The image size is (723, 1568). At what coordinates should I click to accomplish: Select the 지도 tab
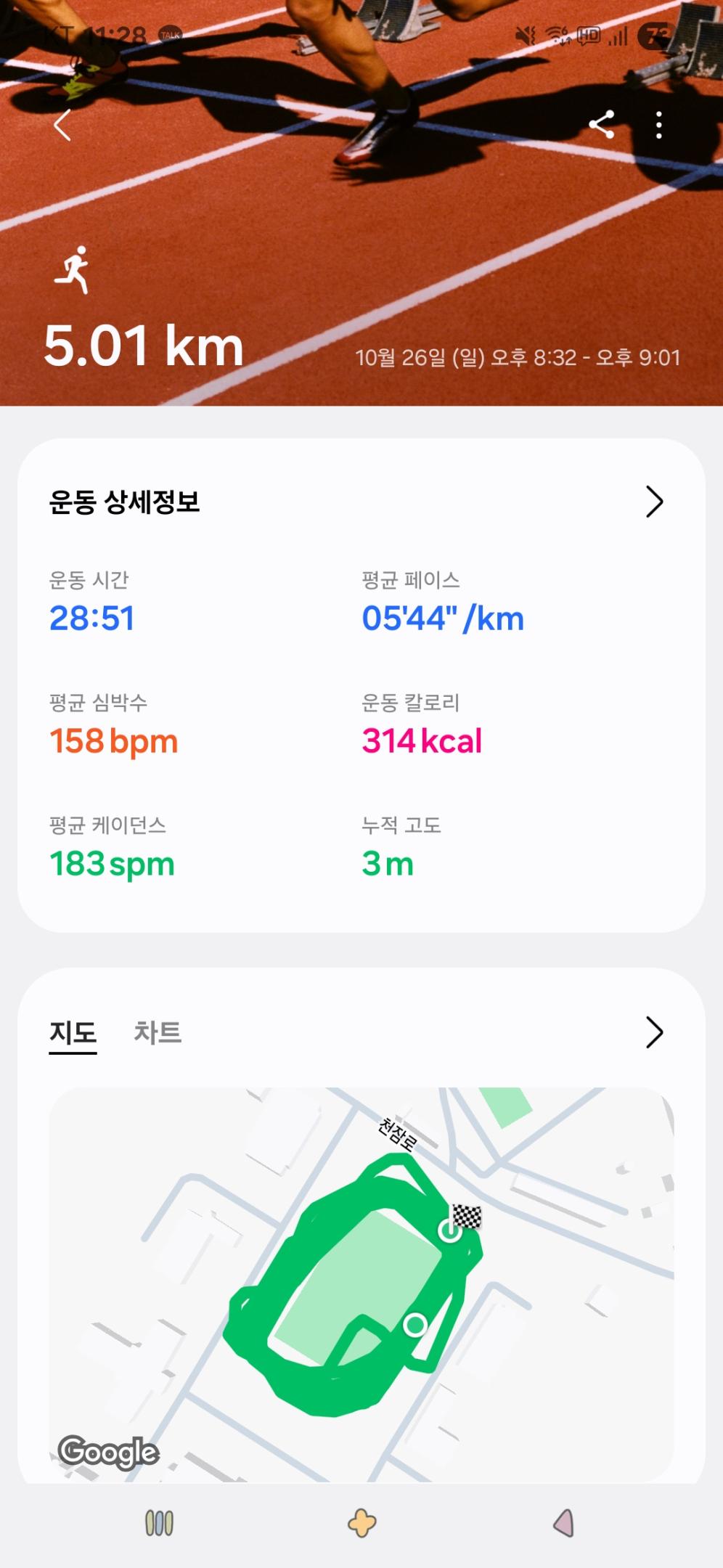pos(72,1032)
